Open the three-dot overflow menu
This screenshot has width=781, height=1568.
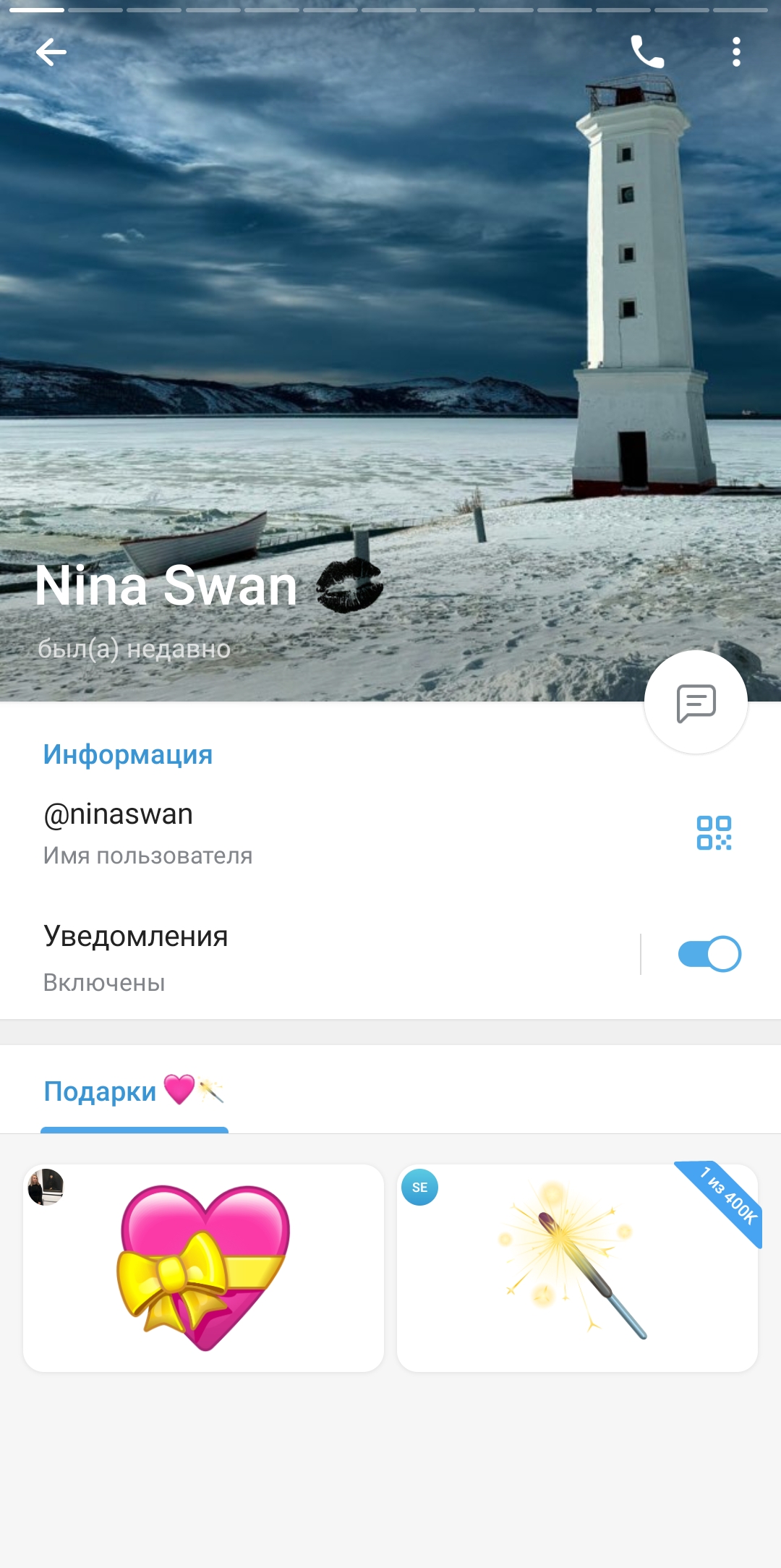(x=736, y=52)
